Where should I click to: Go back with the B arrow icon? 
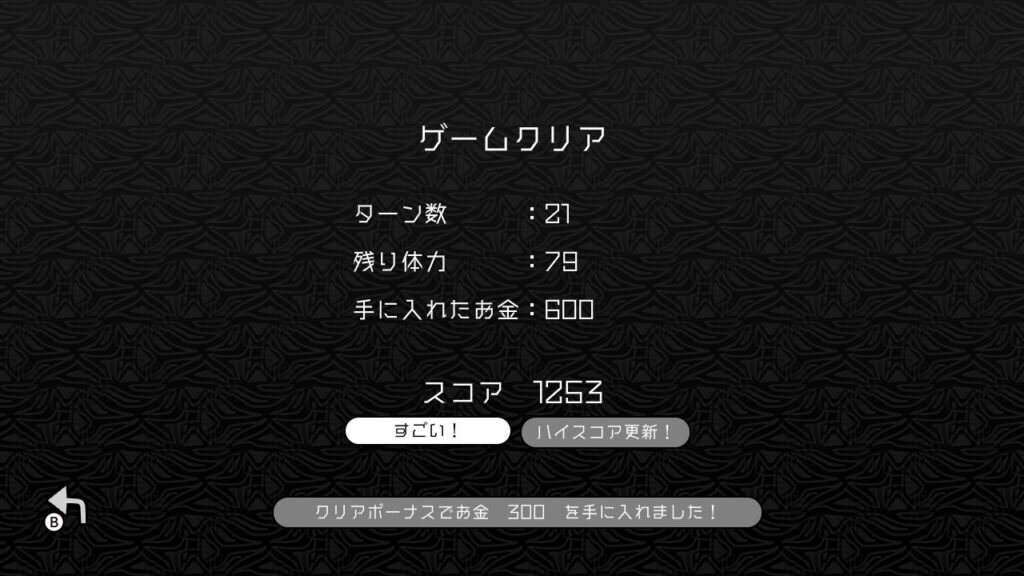[66, 507]
